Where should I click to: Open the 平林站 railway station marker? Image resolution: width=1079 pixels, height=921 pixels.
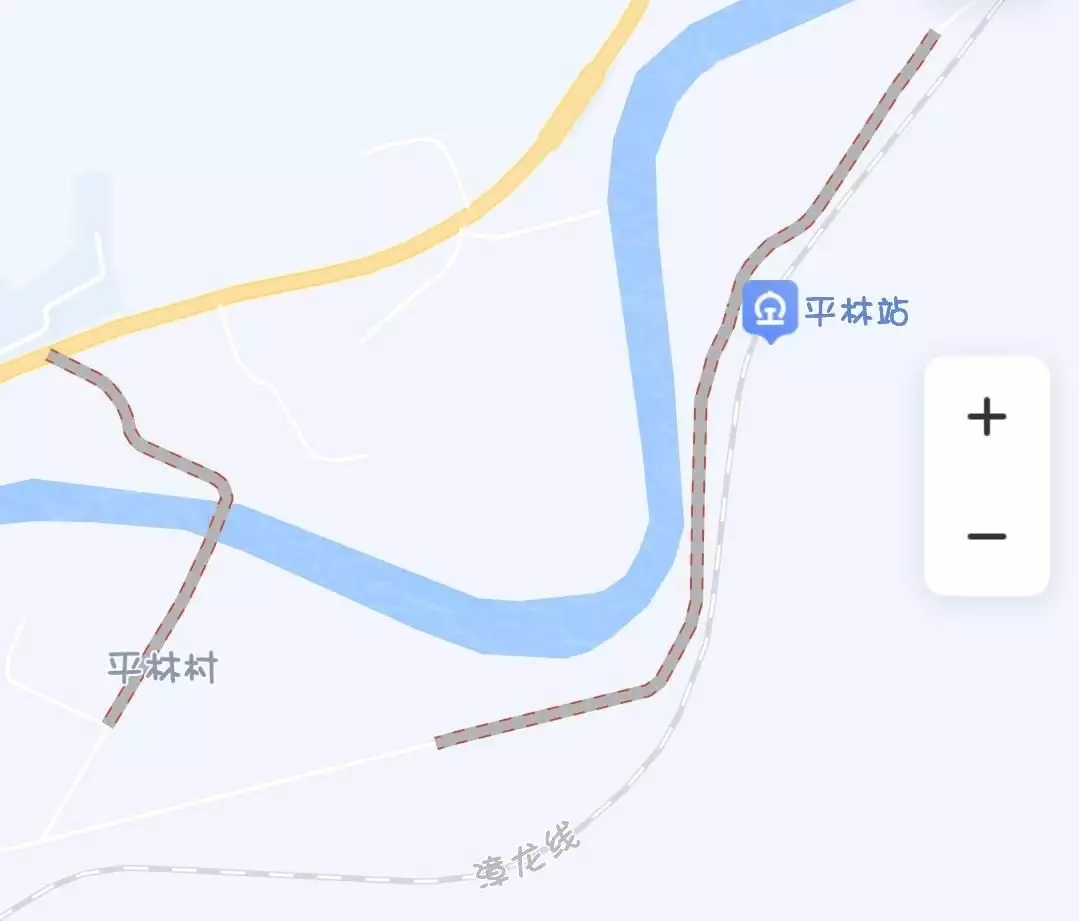click(770, 308)
